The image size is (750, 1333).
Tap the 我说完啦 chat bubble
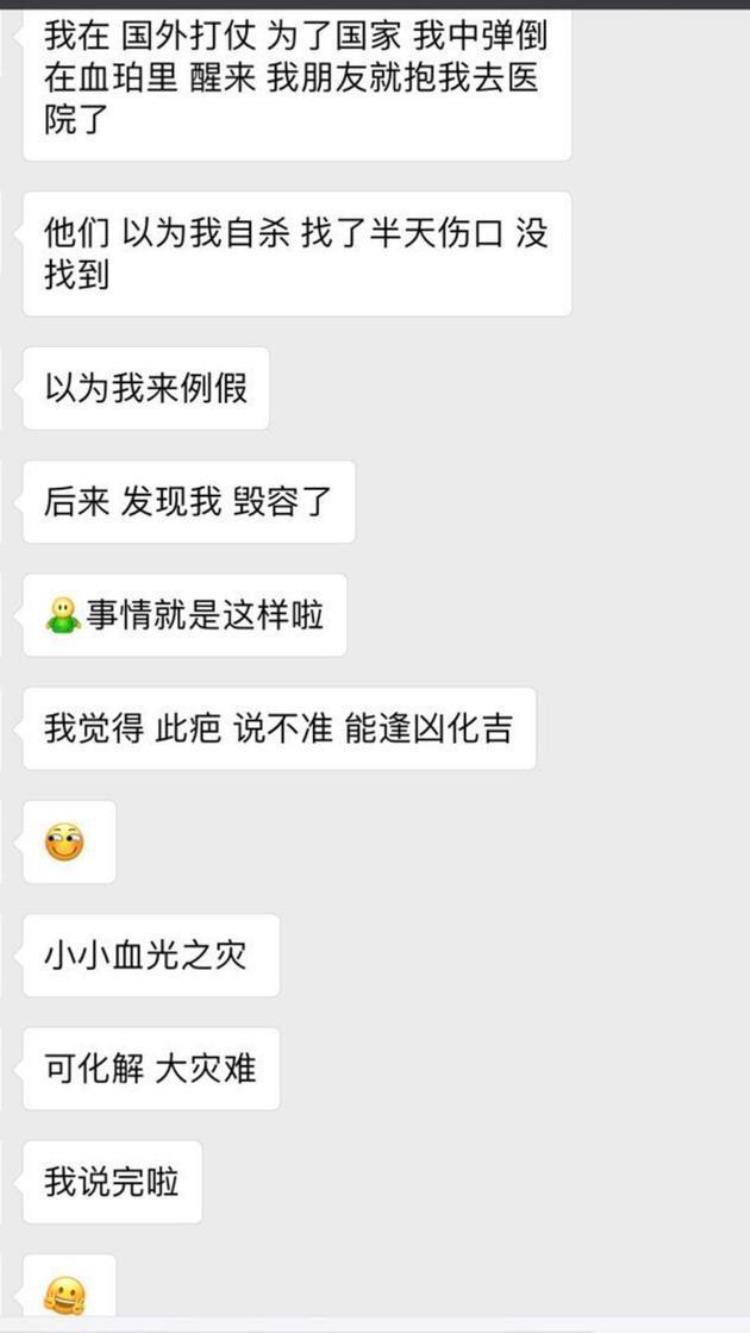click(x=110, y=1182)
